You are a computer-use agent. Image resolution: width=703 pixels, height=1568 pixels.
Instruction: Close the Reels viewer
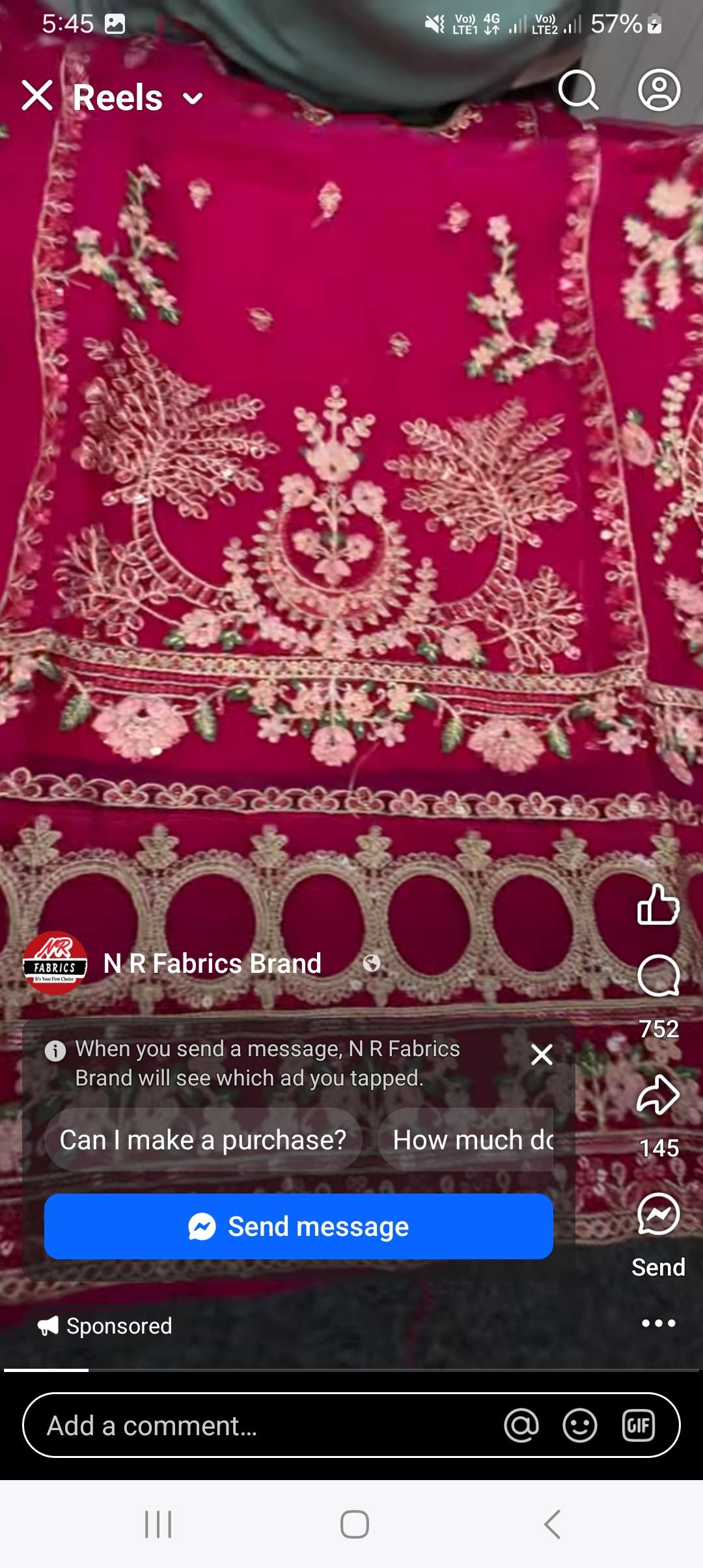[36, 96]
